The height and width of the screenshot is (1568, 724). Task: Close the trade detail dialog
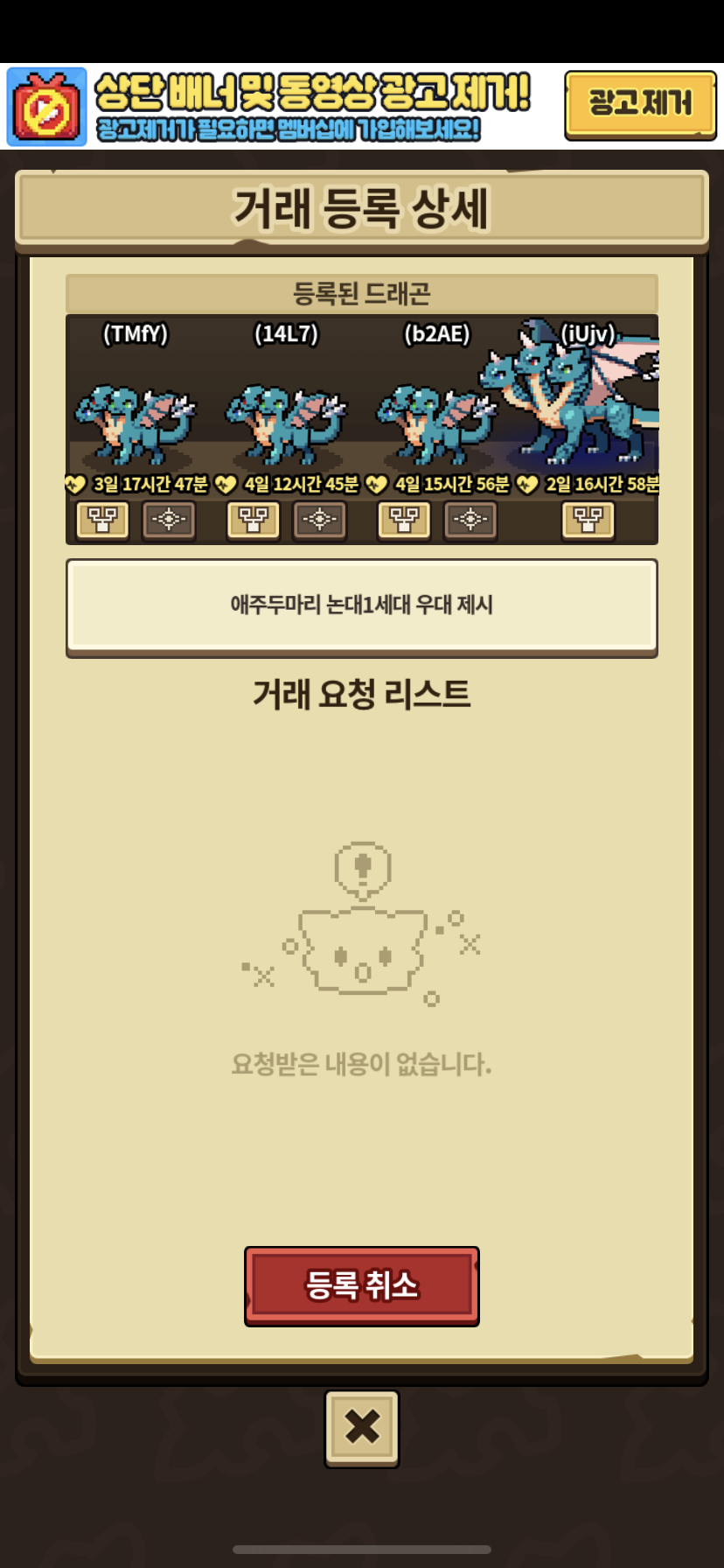coord(362,1428)
